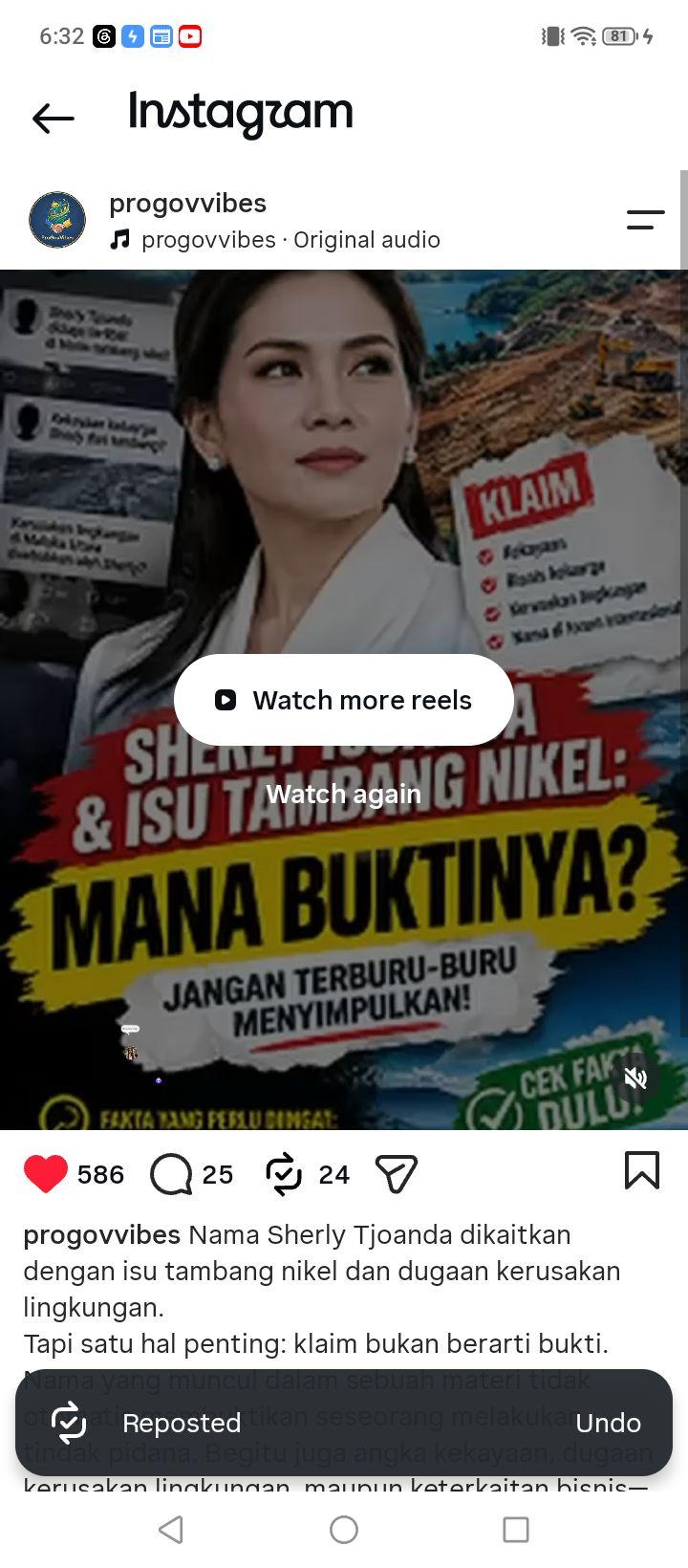Viewport: 688px width, 1568px height.
Task: Open the post options menu icon
Action: tap(645, 220)
